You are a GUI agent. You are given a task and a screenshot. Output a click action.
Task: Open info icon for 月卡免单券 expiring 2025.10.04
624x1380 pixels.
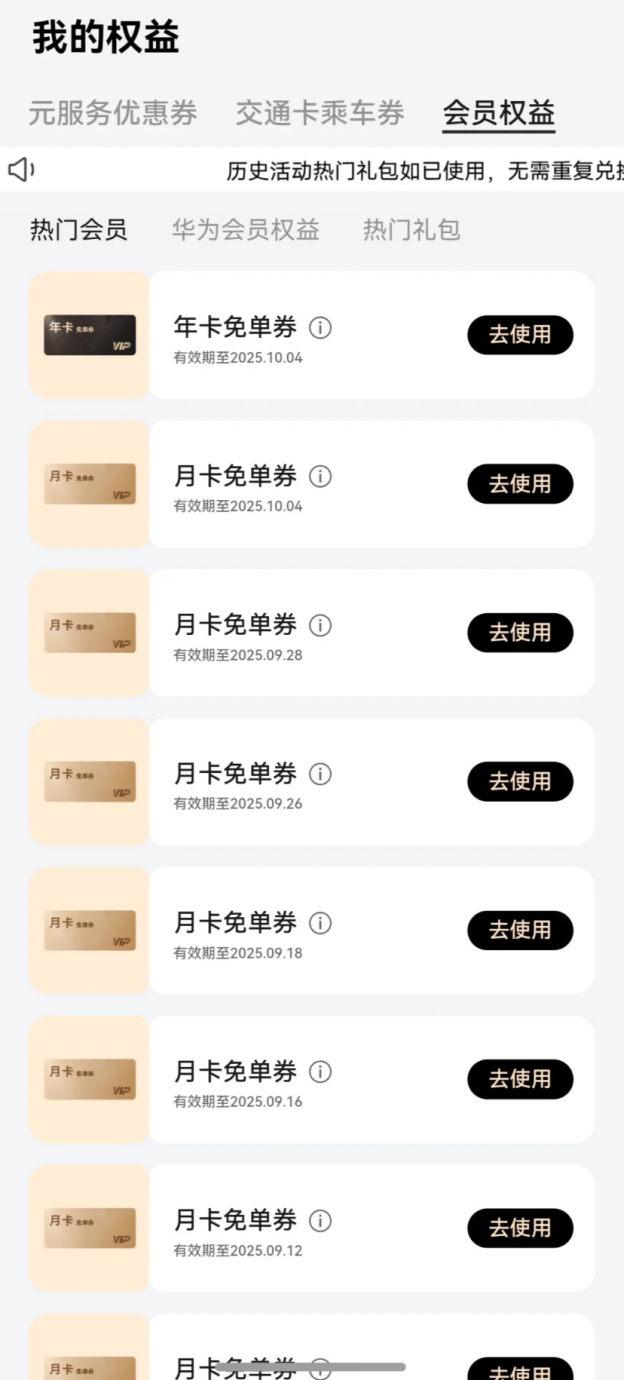pyautogui.click(x=320, y=476)
